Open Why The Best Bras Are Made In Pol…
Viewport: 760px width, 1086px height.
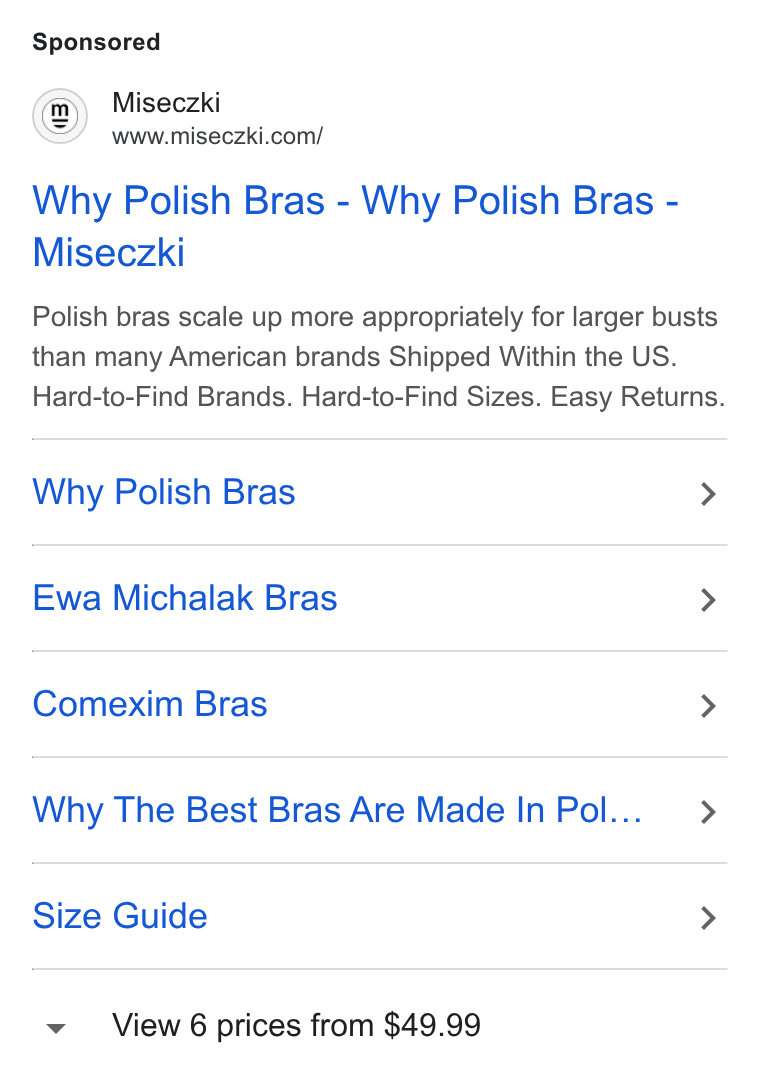point(380,810)
